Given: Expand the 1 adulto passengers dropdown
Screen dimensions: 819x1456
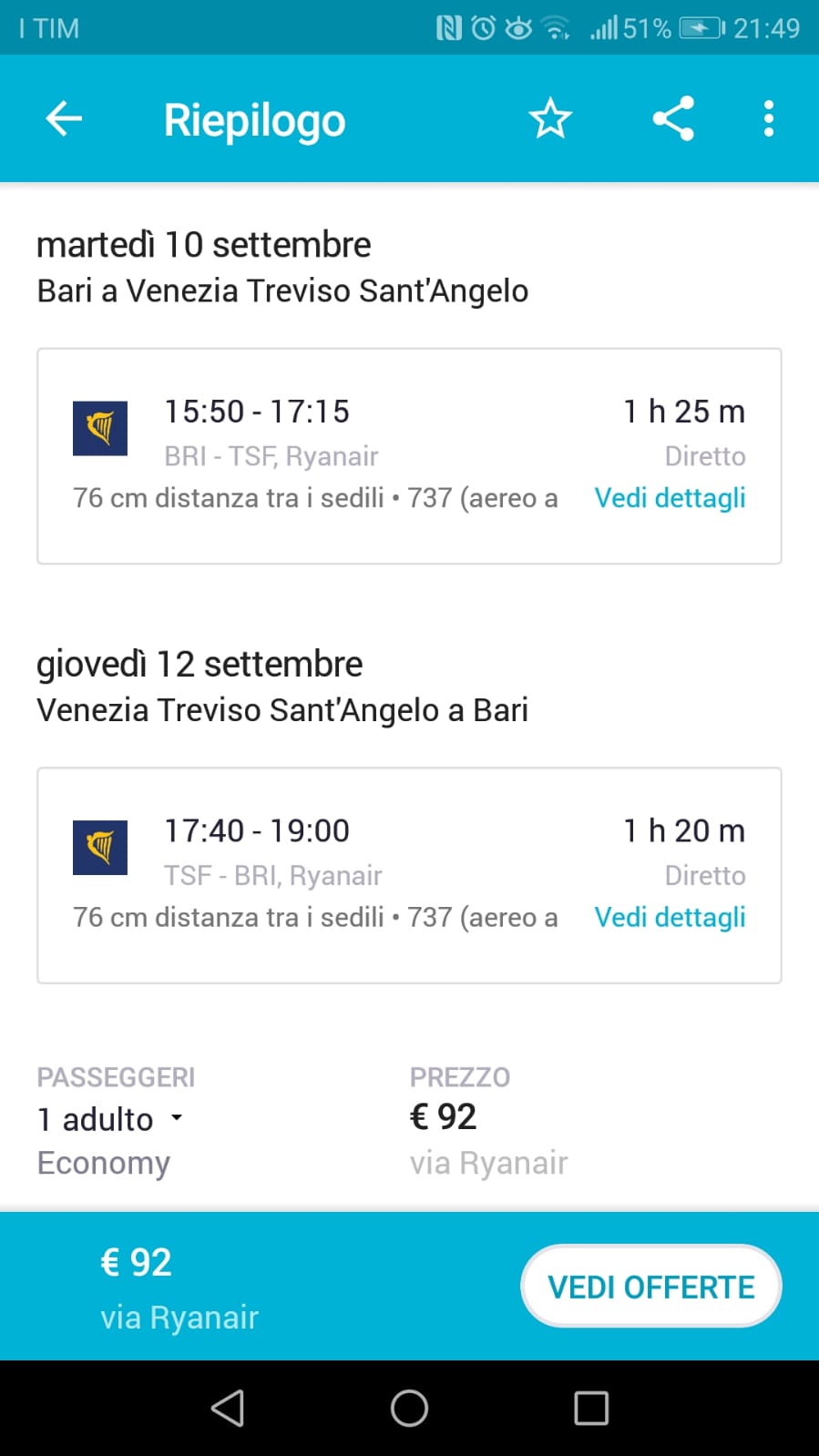Looking at the screenshot, I should pos(111,1119).
